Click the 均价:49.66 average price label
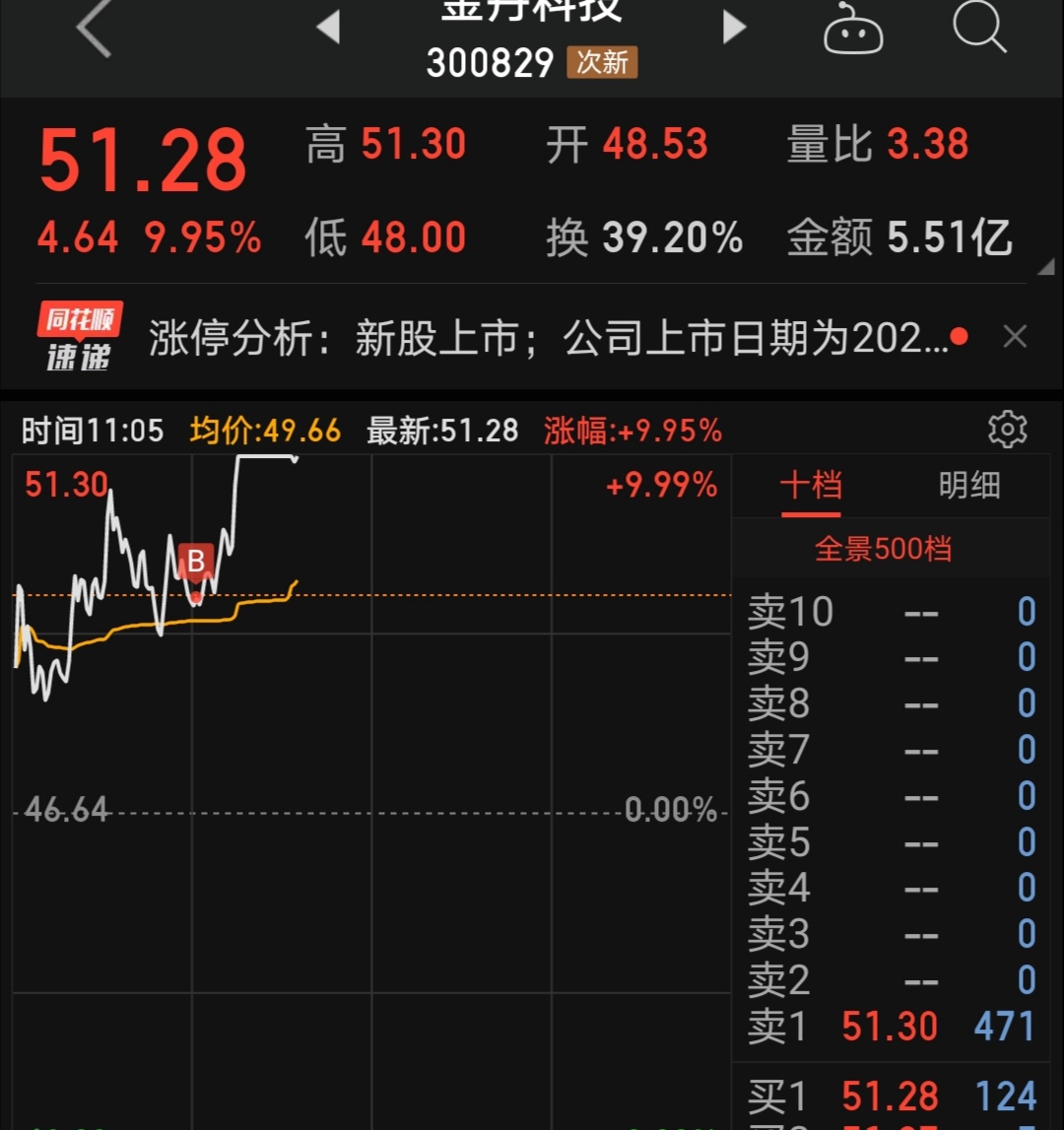Screen dimensions: 1064x1130 (x=264, y=431)
